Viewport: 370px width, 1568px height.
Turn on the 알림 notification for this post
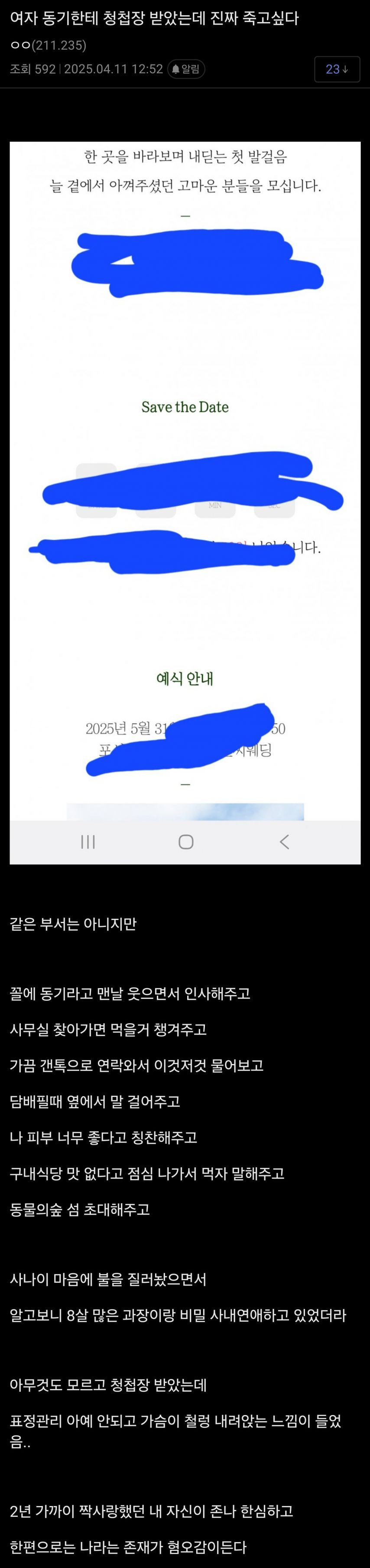click(x=186, y=69)
